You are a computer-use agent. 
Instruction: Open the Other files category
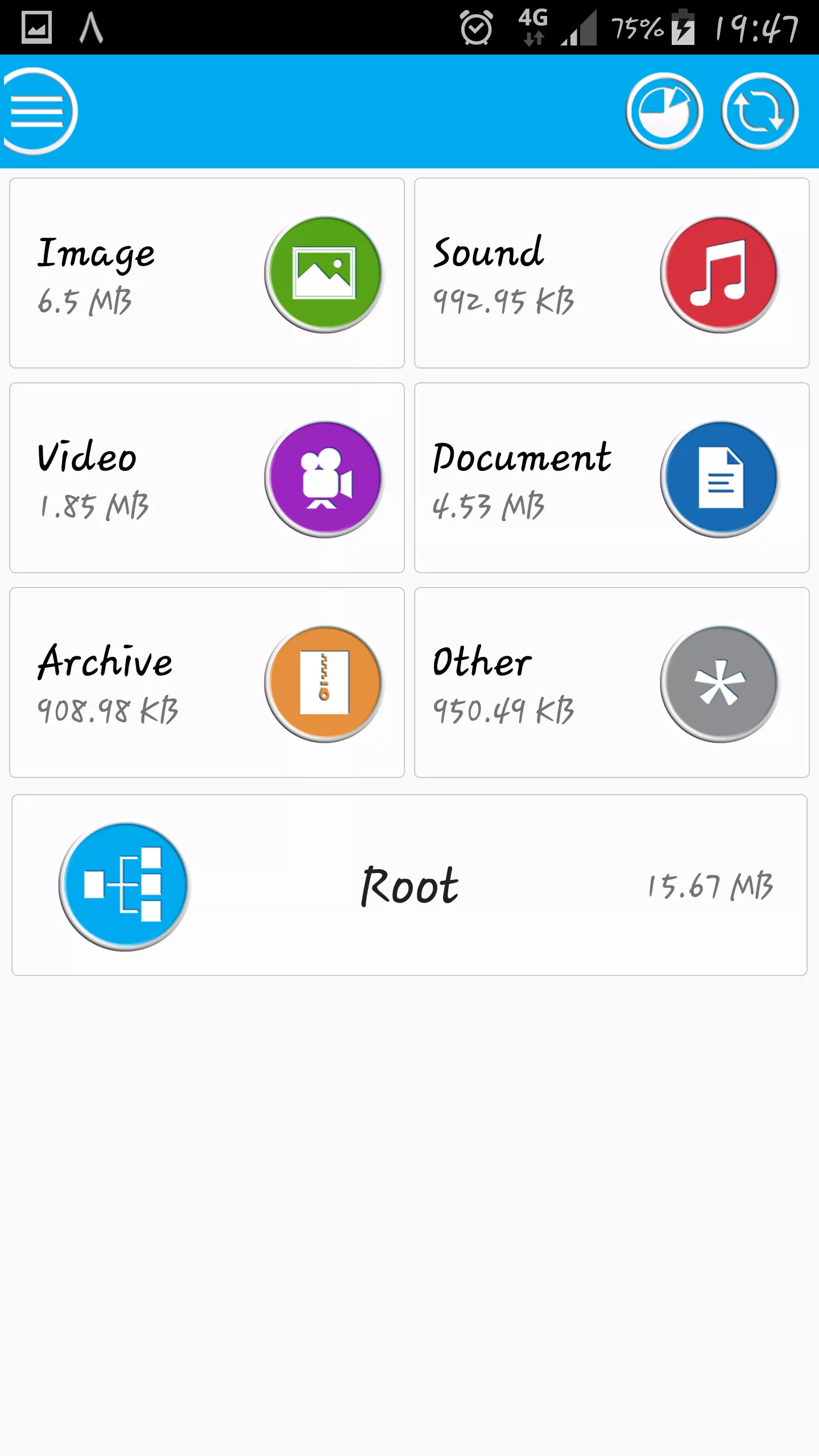coord(612,682)
